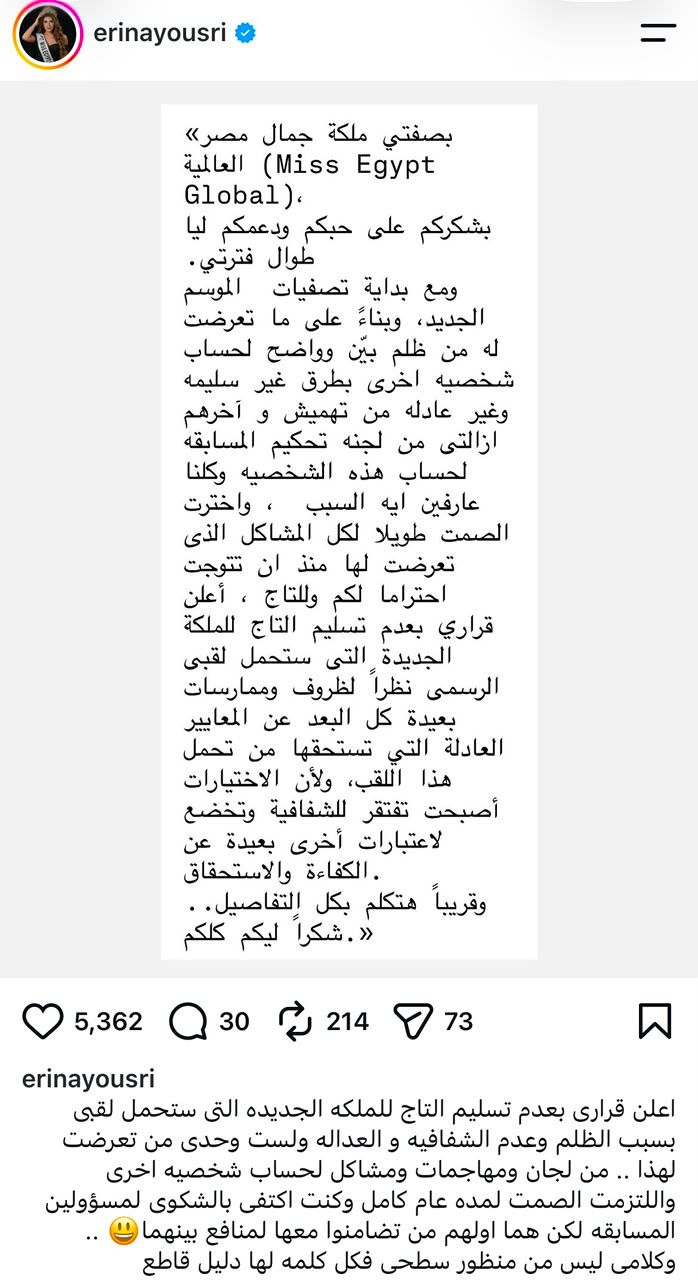Open erinayousri's profile picture
Image resolution: width=698 pixels, height=1280 pixels.
(46, 34)
